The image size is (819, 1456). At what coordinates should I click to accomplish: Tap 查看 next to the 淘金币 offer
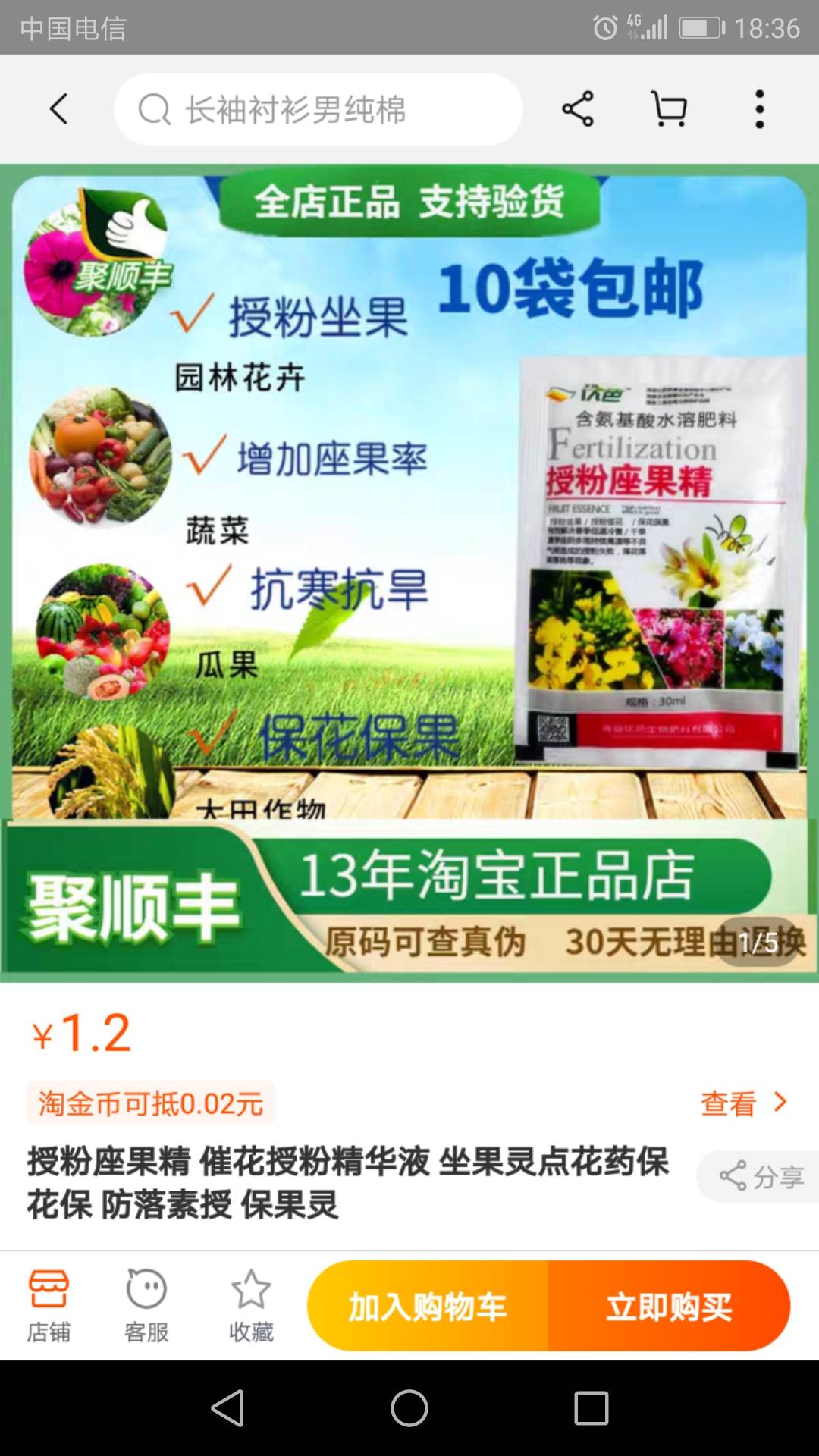click(x=743, y=1103)
